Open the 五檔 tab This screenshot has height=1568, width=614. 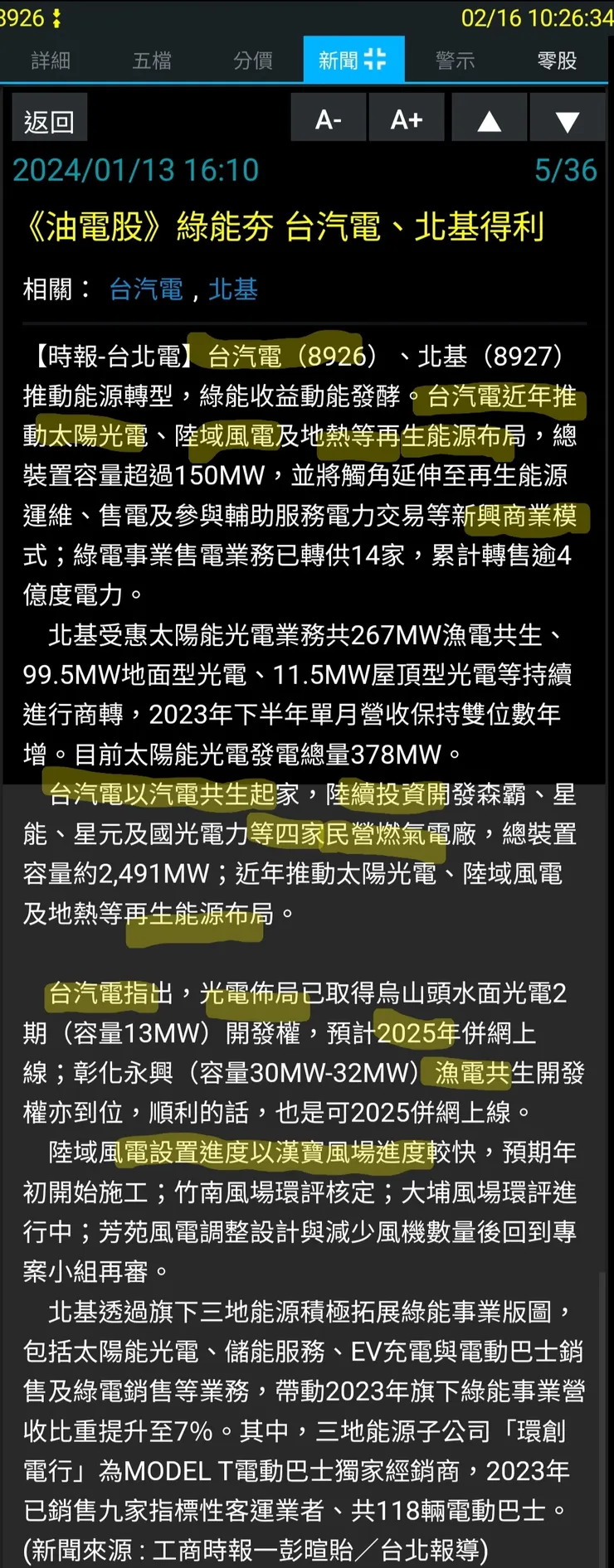click(x=152, y=61)
